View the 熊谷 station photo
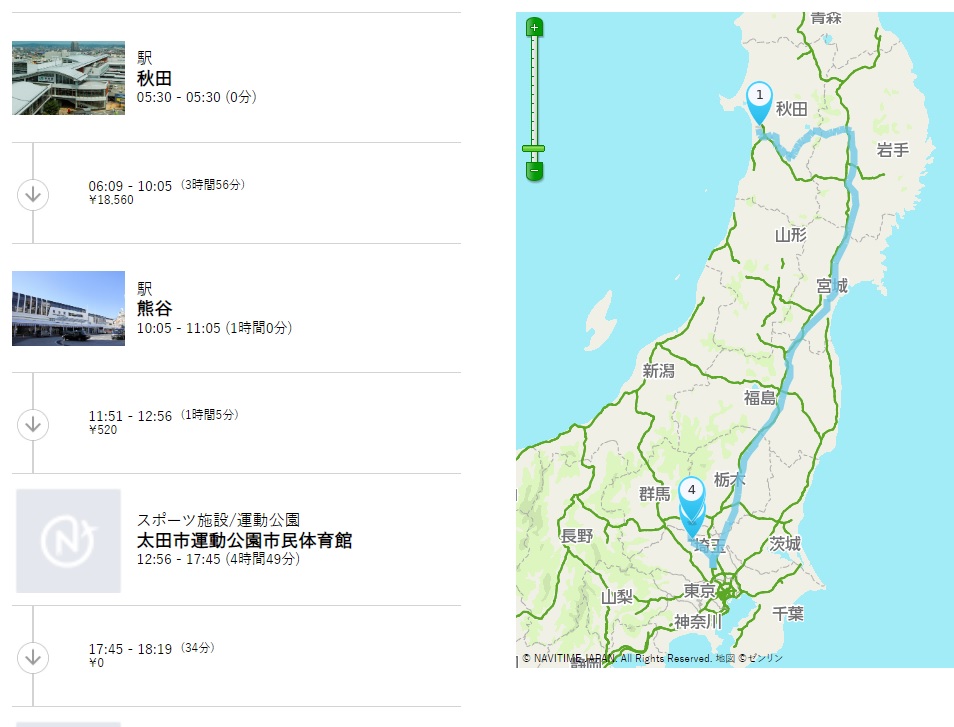This screenshot has height=727, width=954. [x=69, y=308]
